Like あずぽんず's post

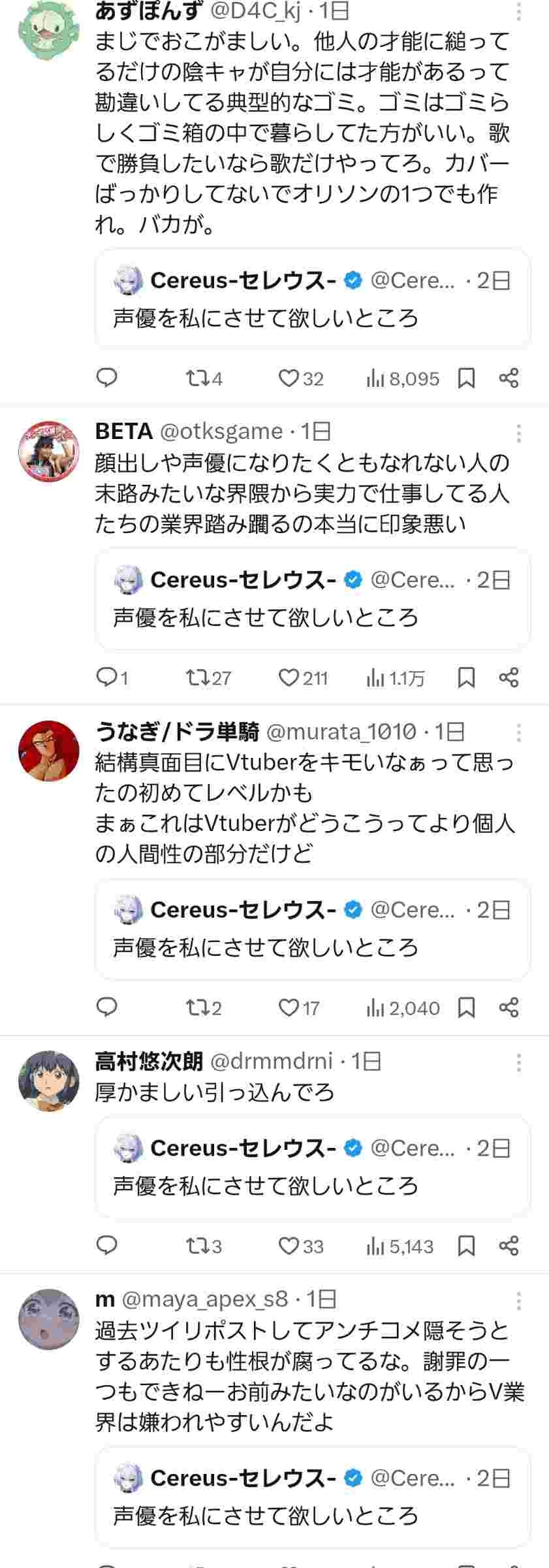coord(289,378)
